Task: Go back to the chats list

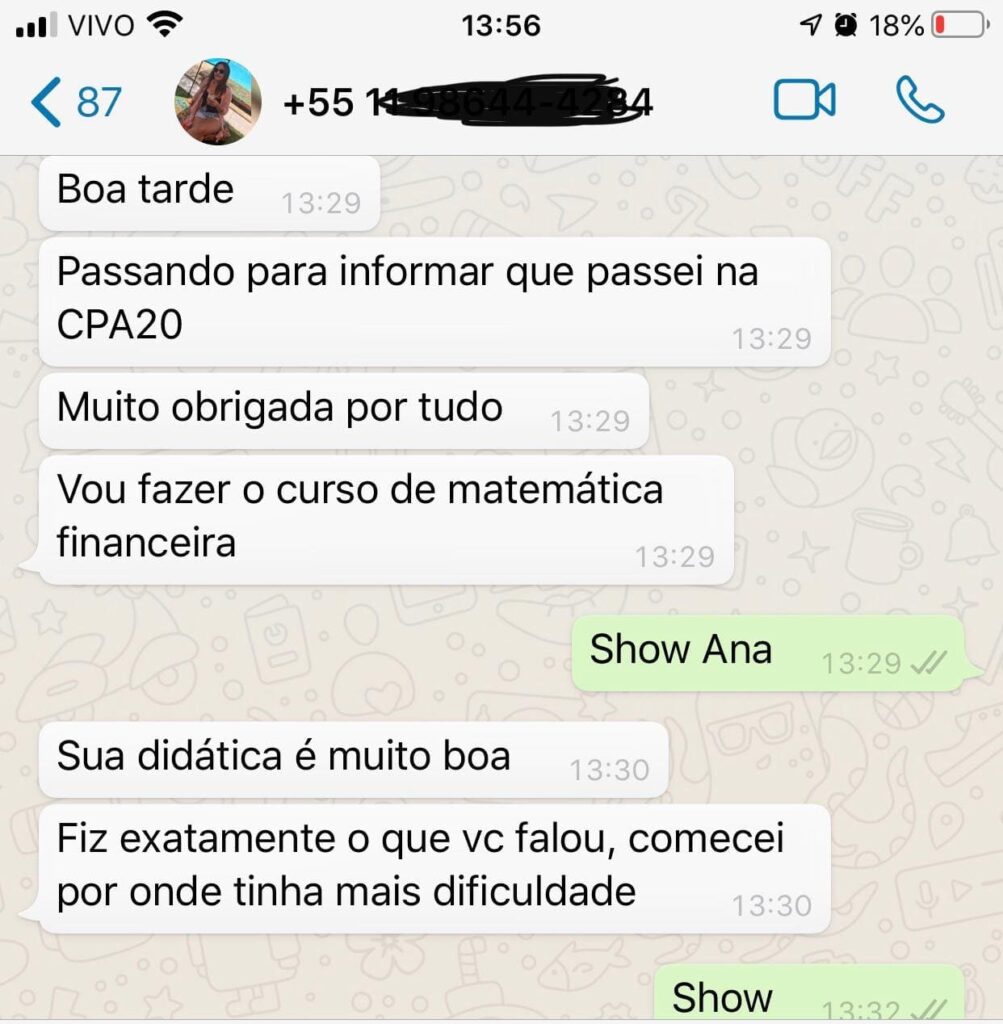Action: click(74, 102)
